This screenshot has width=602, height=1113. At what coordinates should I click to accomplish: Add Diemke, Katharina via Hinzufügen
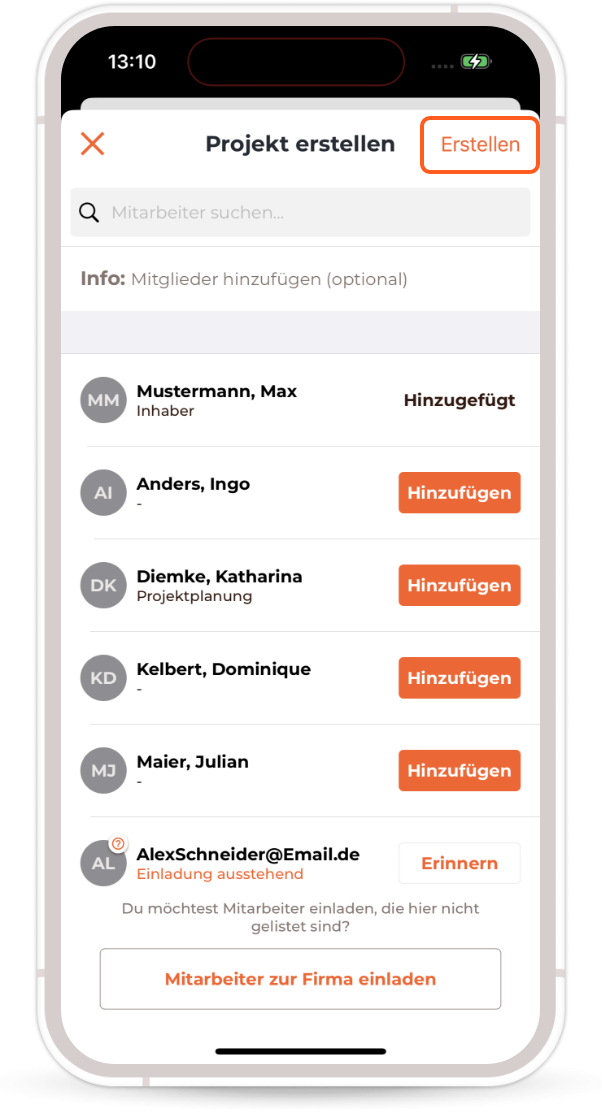tap(459, 585)
